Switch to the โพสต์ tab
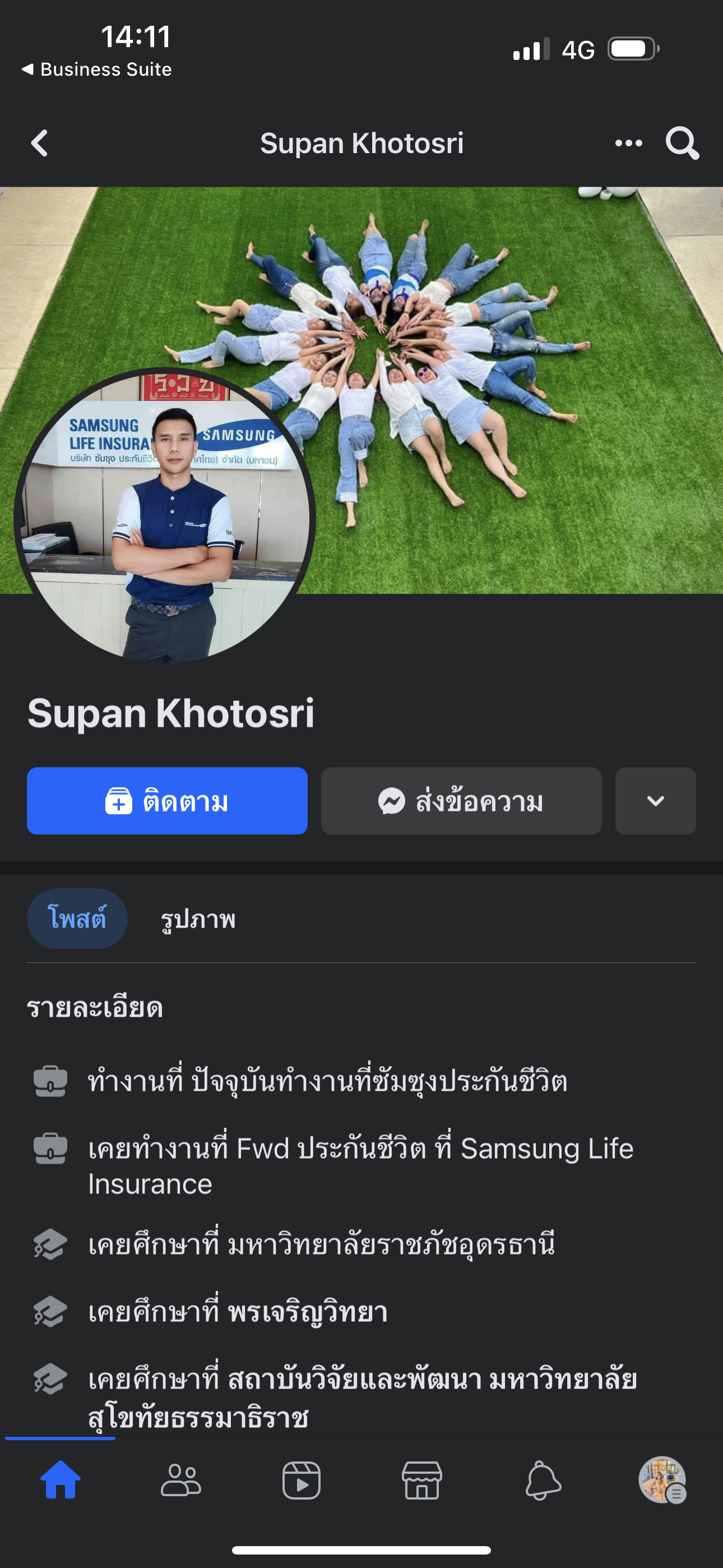The height and width of the screenshot is (1568, 723). point(77,918)
